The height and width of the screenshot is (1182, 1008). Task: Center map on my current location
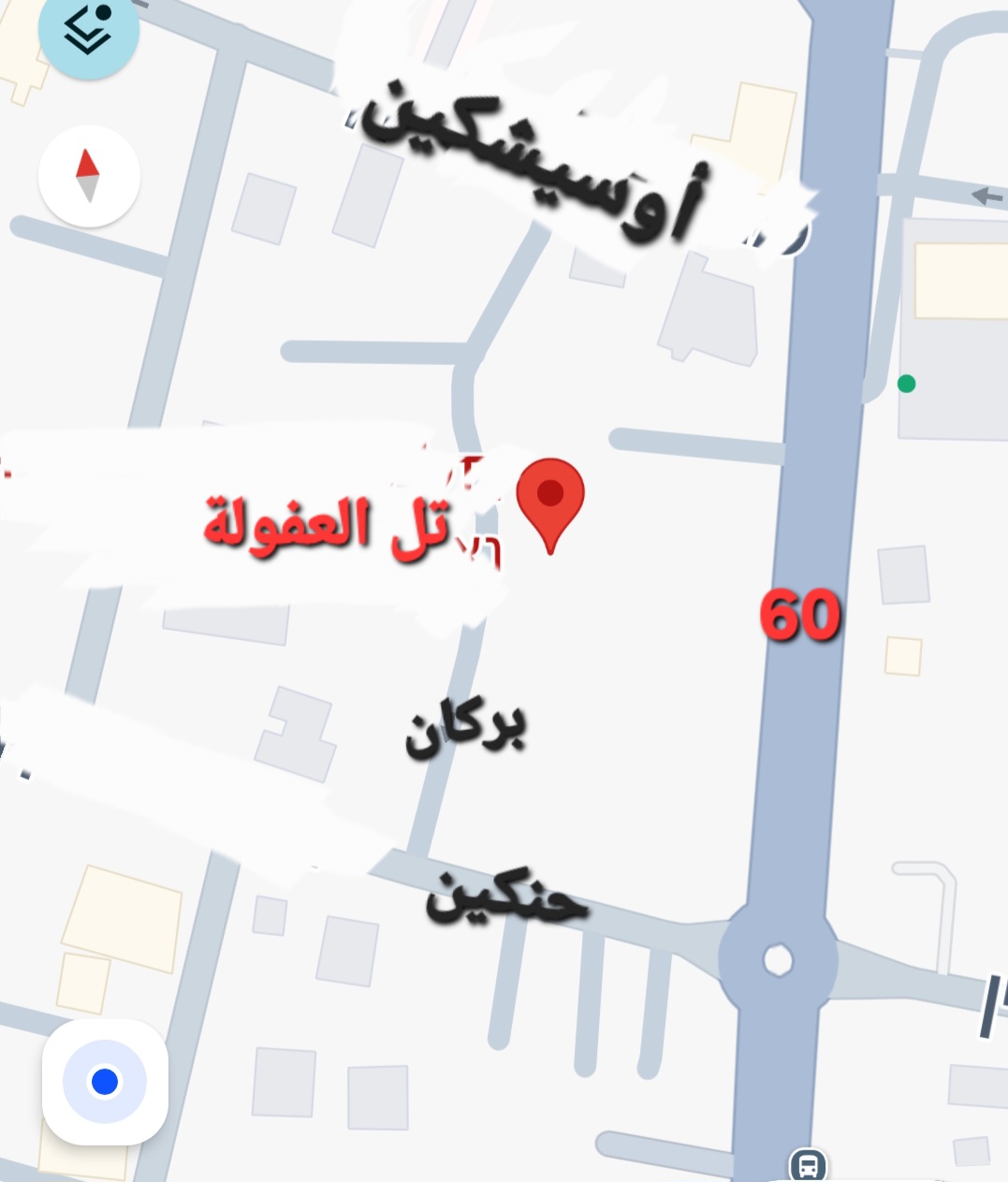tap(105, 1082)
